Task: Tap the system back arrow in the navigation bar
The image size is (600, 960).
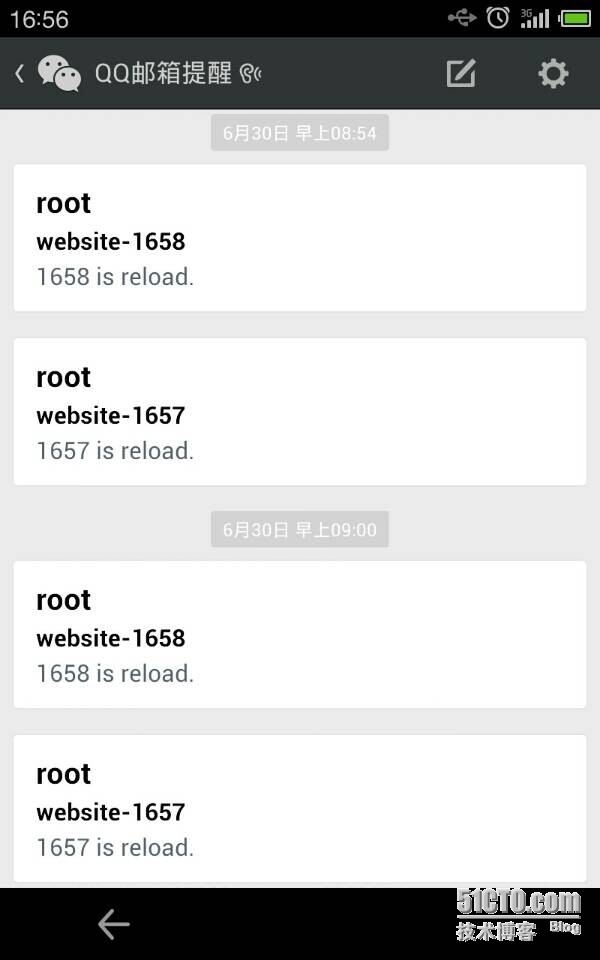Action: [113, 925]
